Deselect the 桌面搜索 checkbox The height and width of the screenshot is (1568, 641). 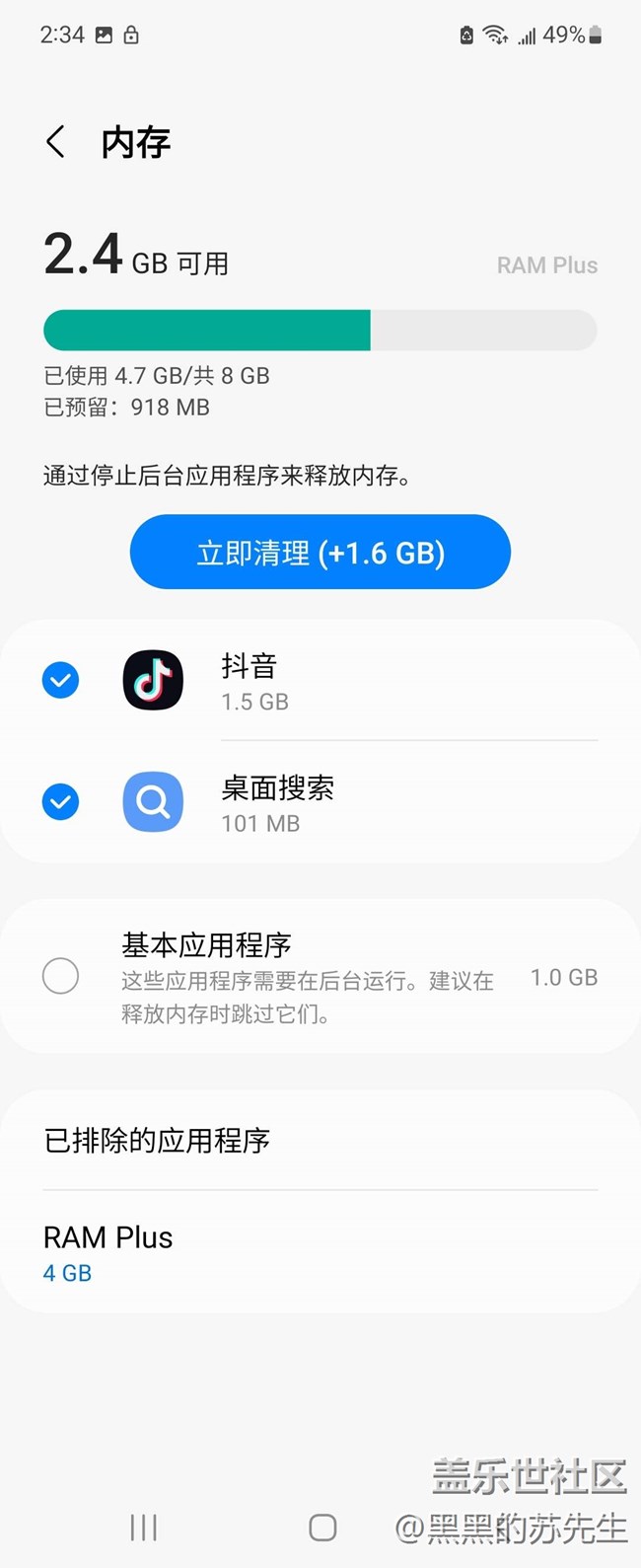61,802
